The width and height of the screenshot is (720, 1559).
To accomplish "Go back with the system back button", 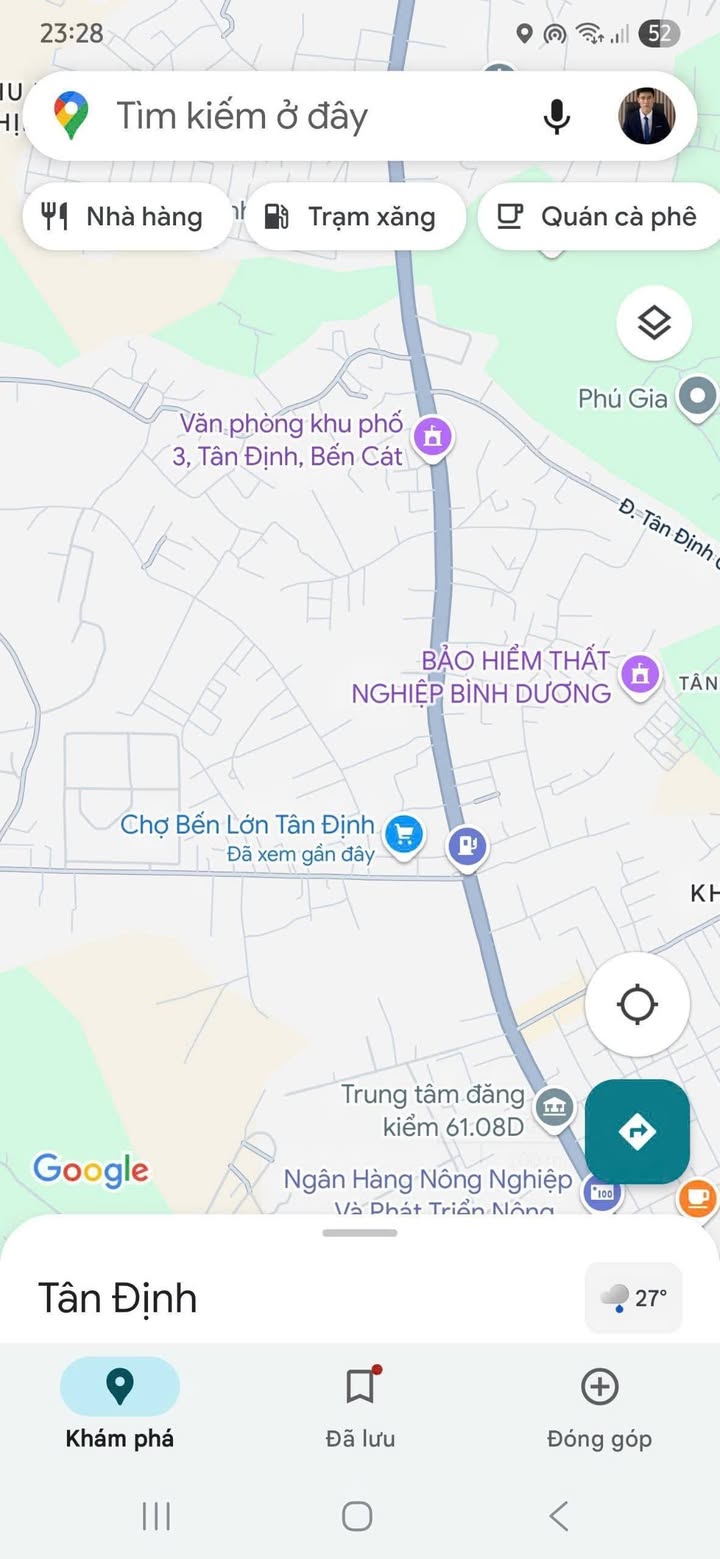I will (559, 1516).
